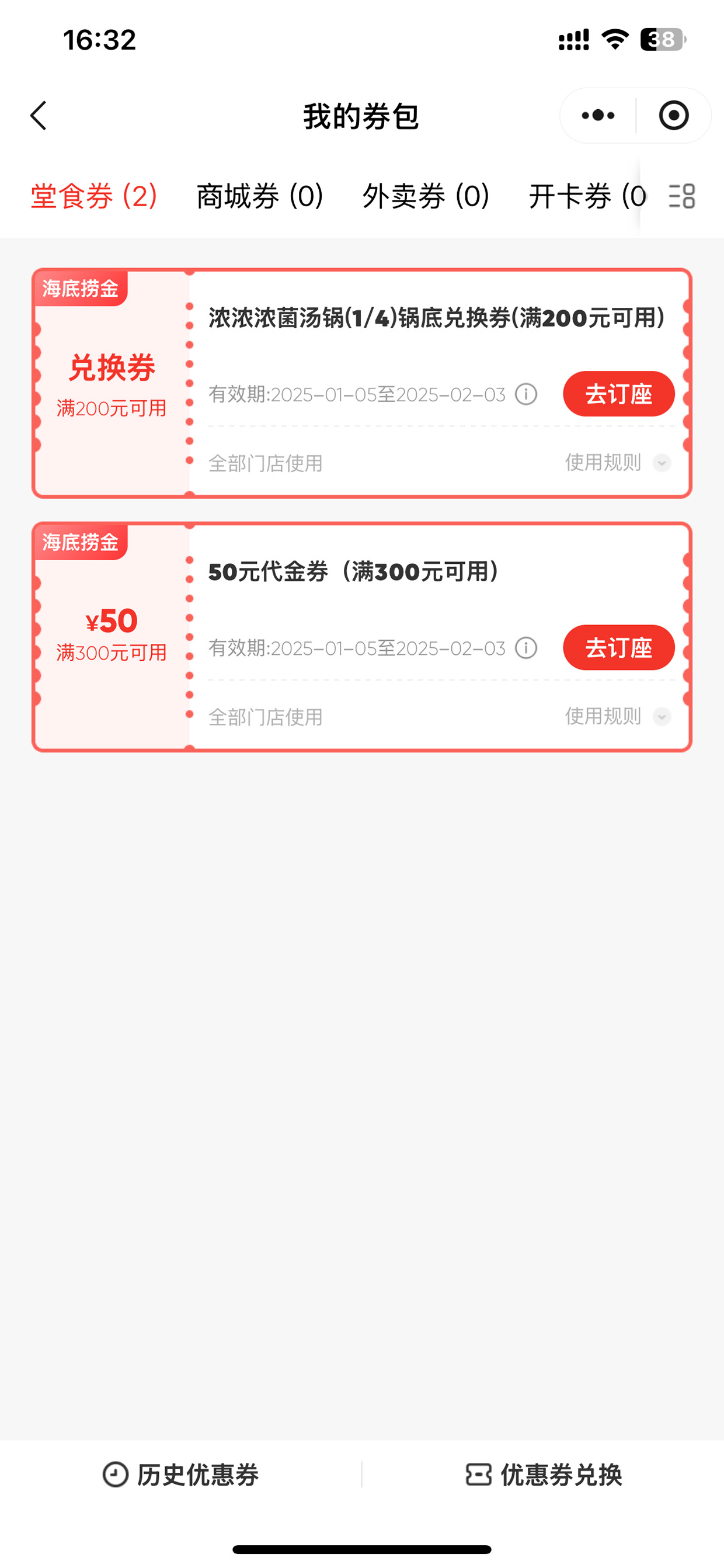Open 历史优惠券
Image resolution: width=724 pixels, height=1568 pixels.
click(x=180, y=1475)
